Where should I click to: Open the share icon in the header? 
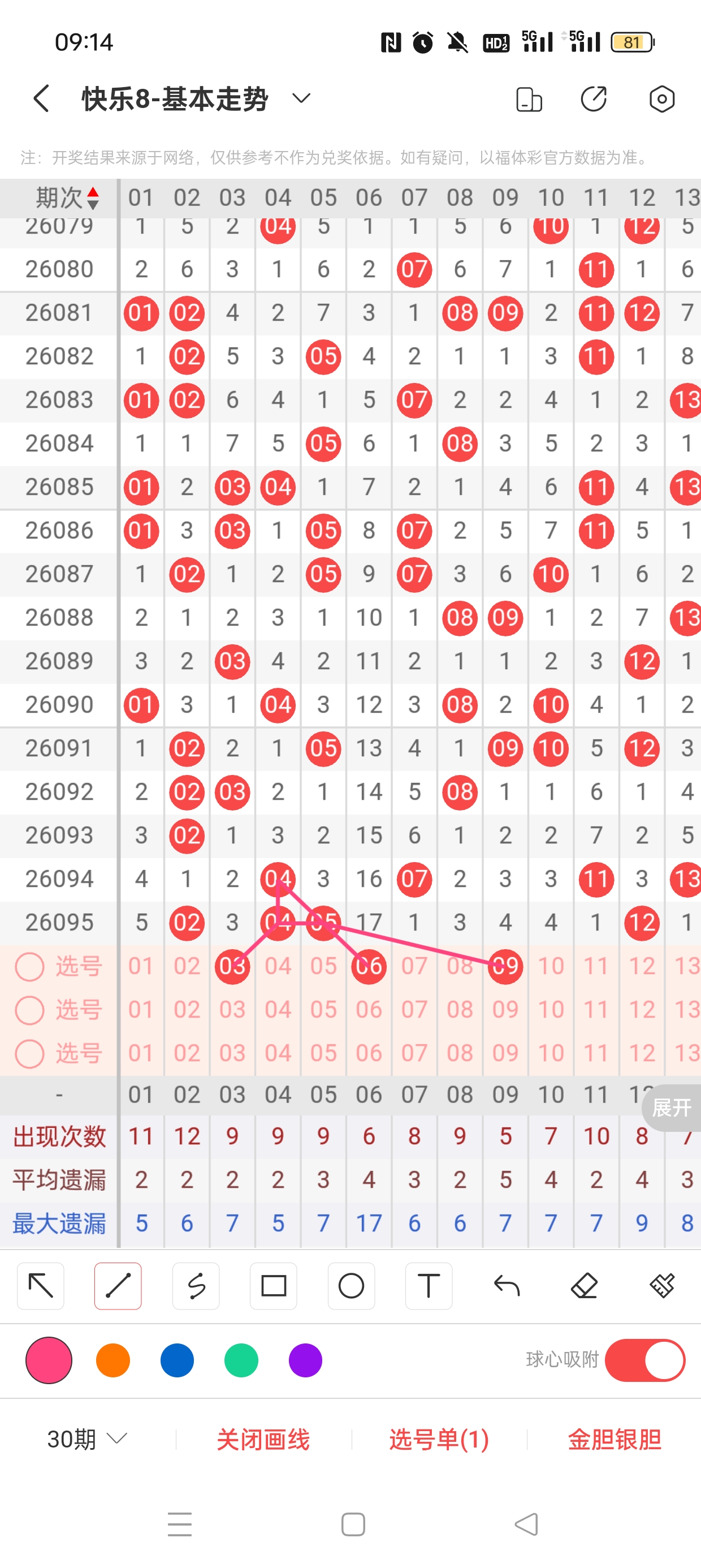coord(593,98)
